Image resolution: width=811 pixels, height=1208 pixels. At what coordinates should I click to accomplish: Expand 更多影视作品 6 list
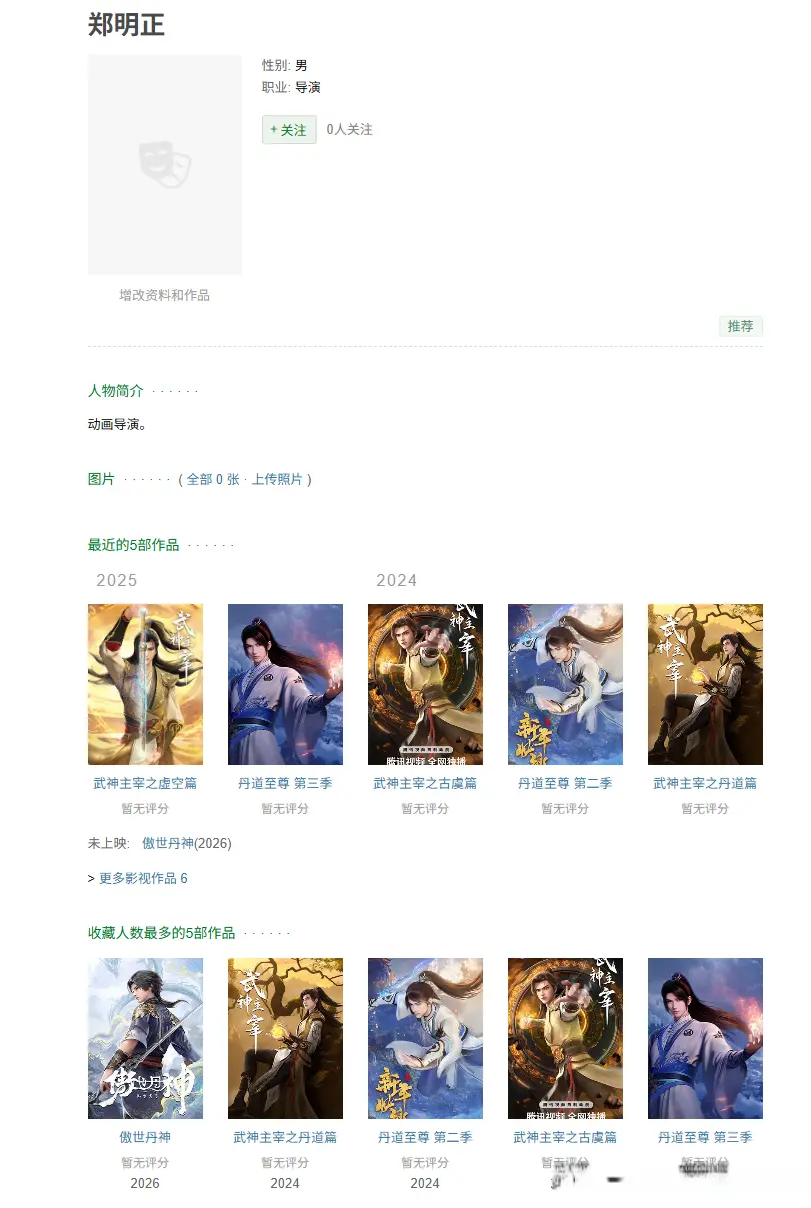coord(143,878)
